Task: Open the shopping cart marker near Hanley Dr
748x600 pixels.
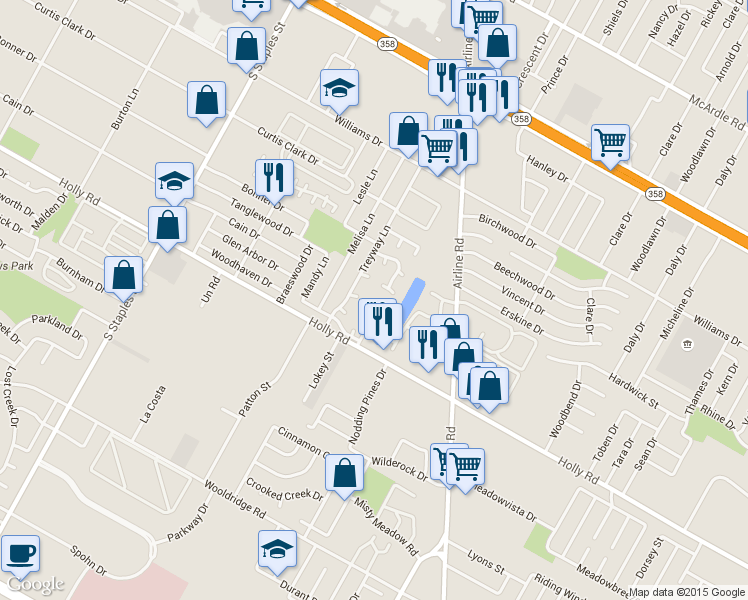Action: pos(610,142)
